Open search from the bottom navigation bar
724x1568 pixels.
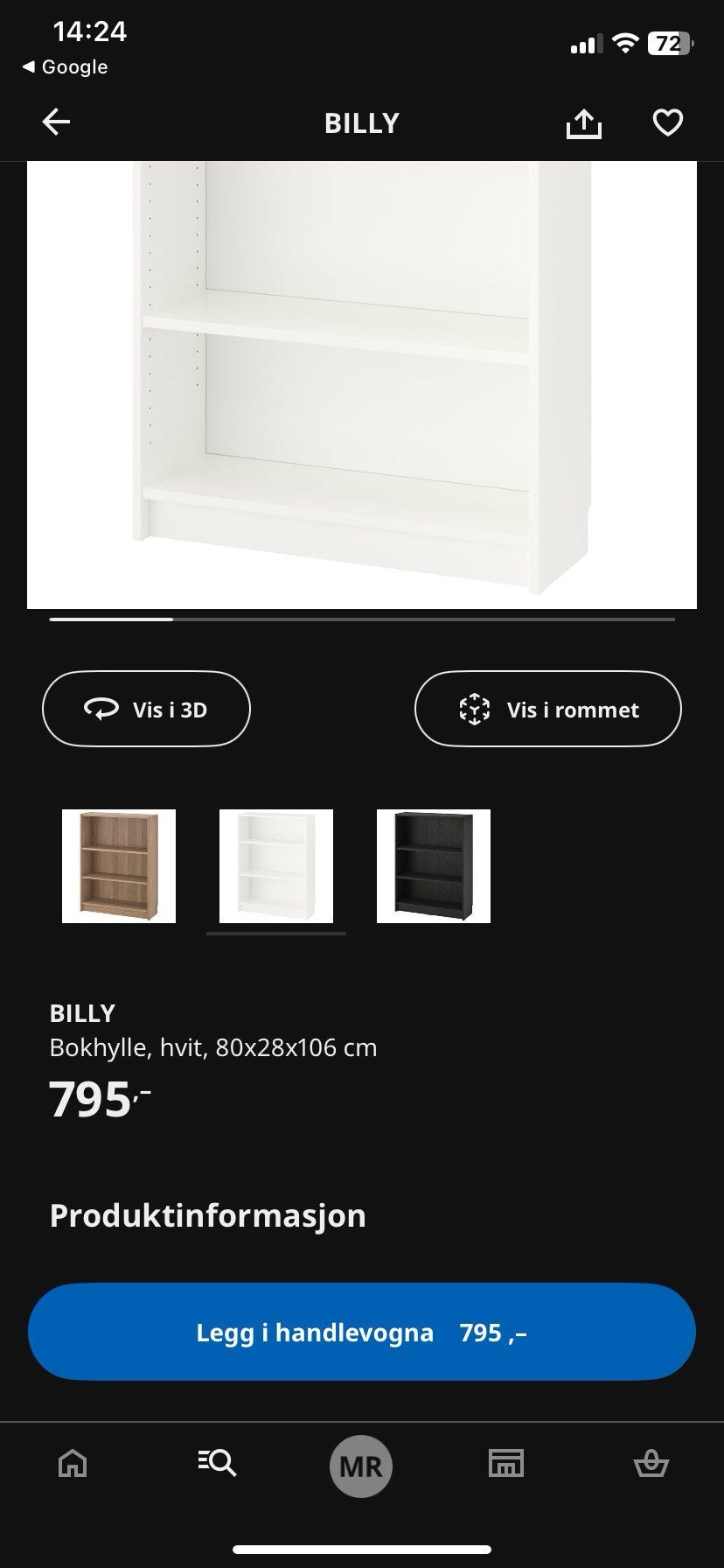pos(216,1466)
